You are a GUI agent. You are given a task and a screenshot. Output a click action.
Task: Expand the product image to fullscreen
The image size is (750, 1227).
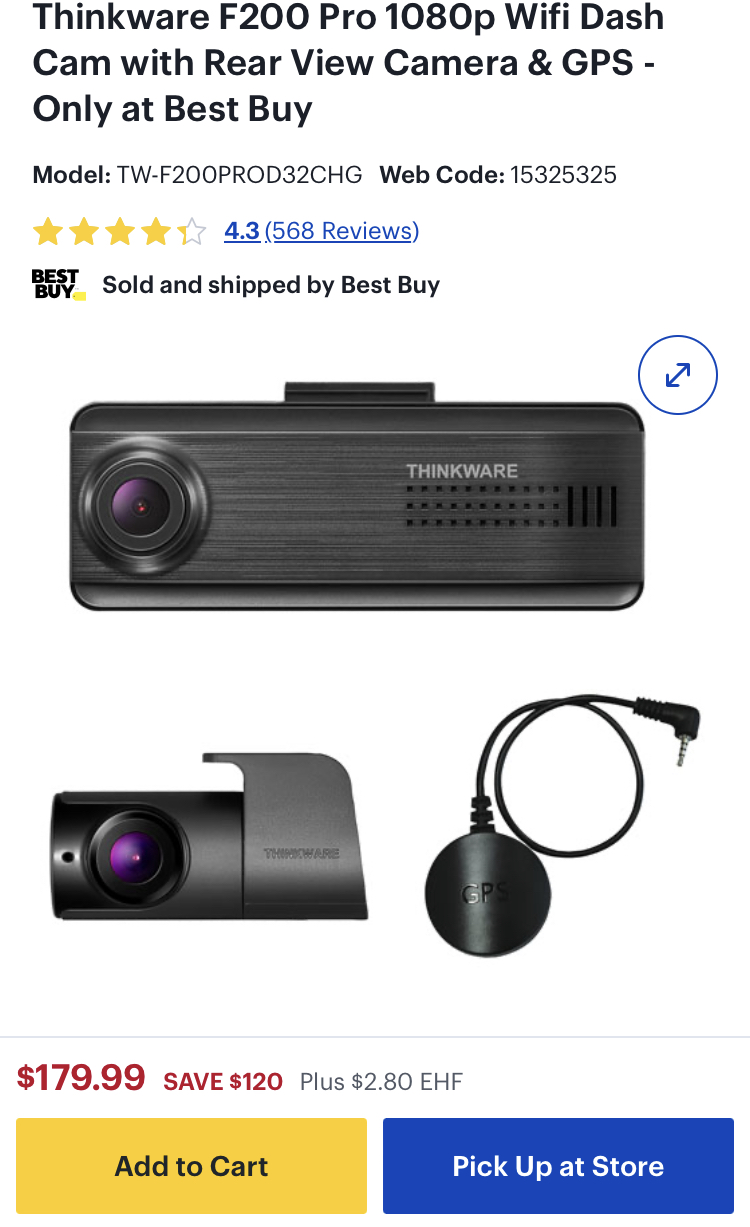tap(678, 375)
